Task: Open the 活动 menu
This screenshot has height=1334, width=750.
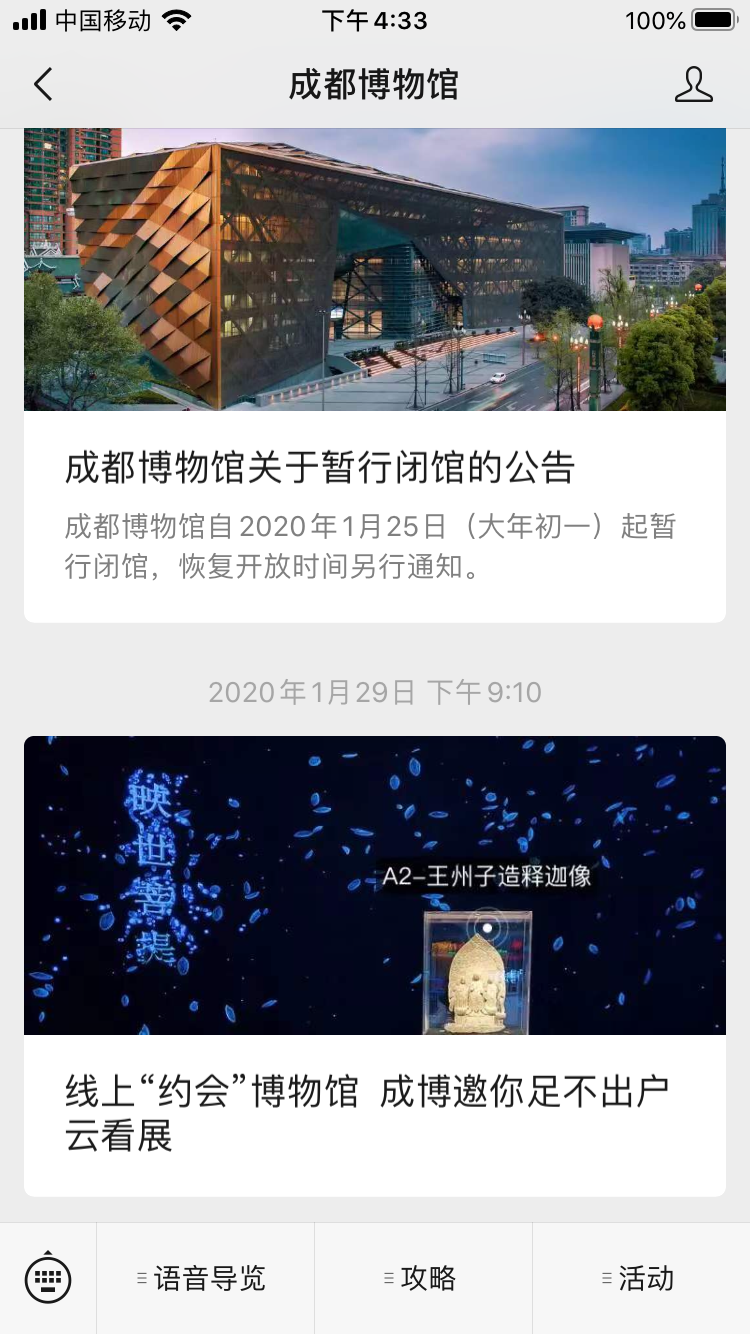Action: tap(641, 1278)
